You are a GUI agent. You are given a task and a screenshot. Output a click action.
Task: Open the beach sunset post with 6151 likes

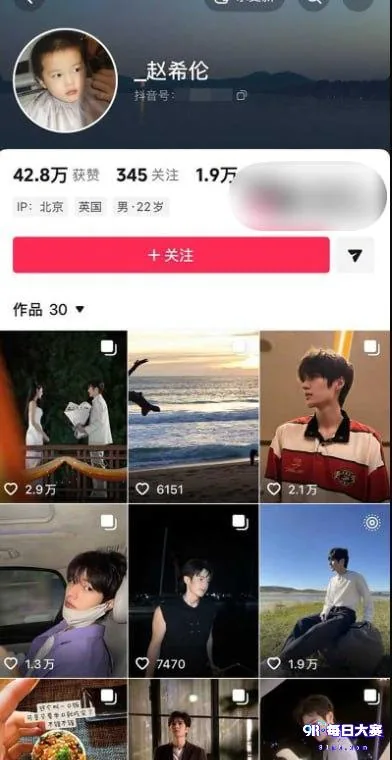[x=194, y=416]
